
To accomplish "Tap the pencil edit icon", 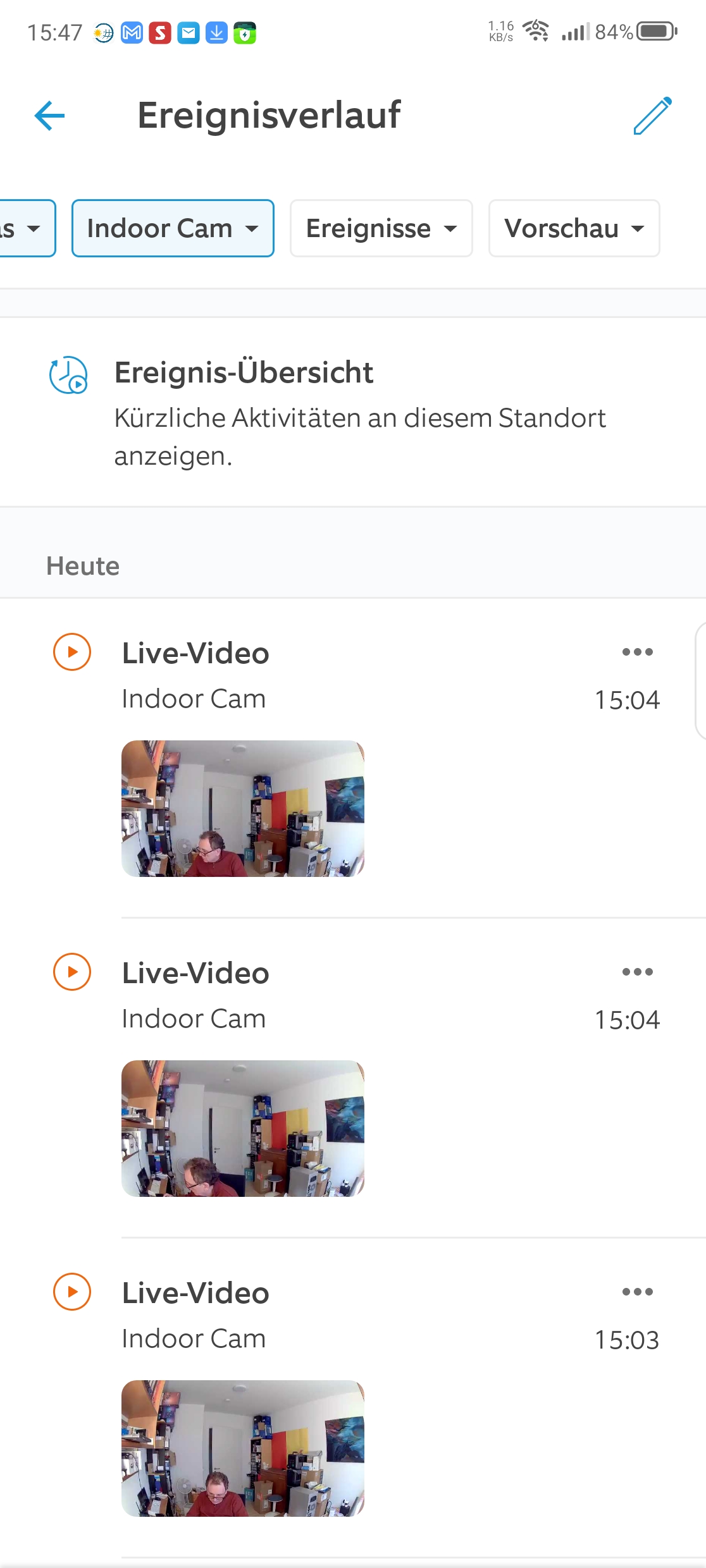I will click(652, 116).
